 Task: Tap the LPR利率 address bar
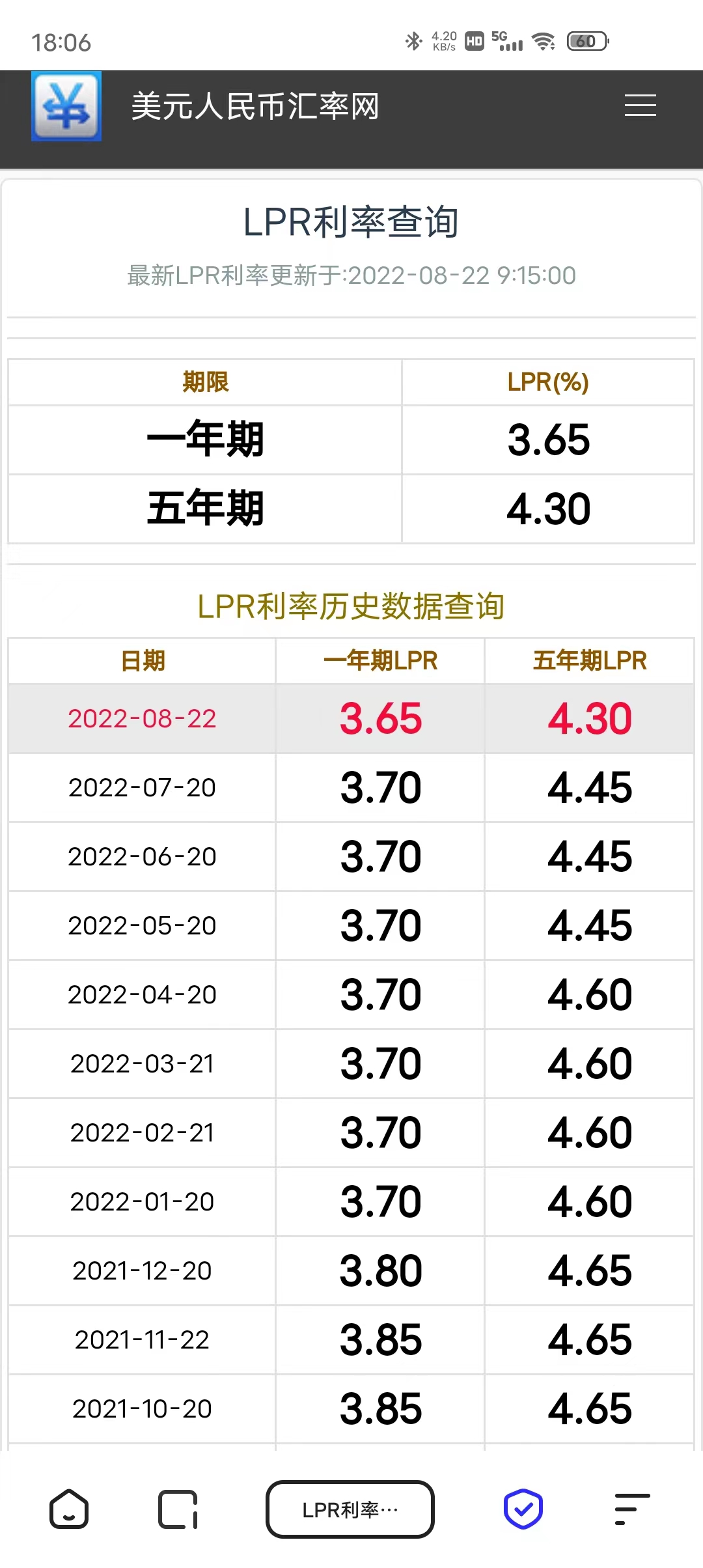click(350, 1509)
